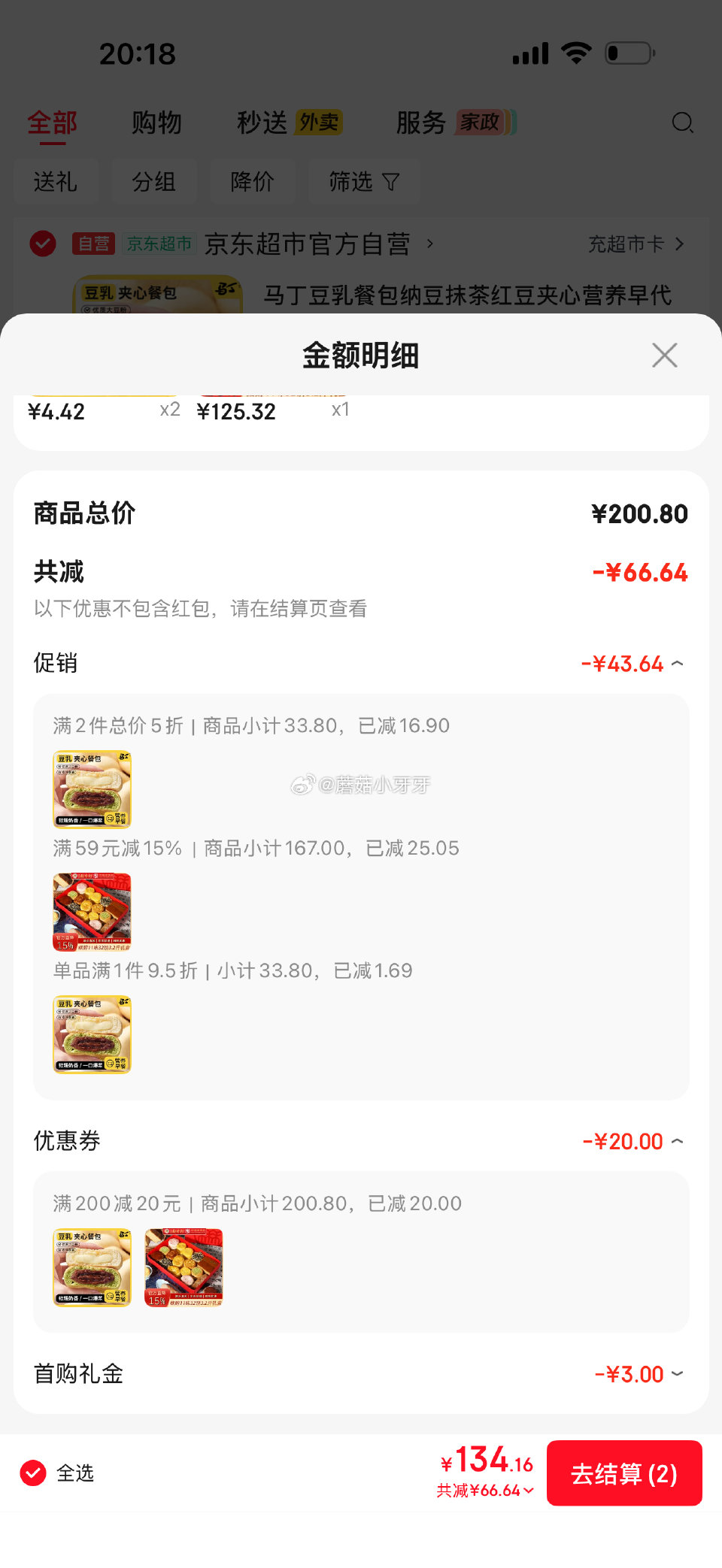Tap the search magnifier icon

[683, 123]
